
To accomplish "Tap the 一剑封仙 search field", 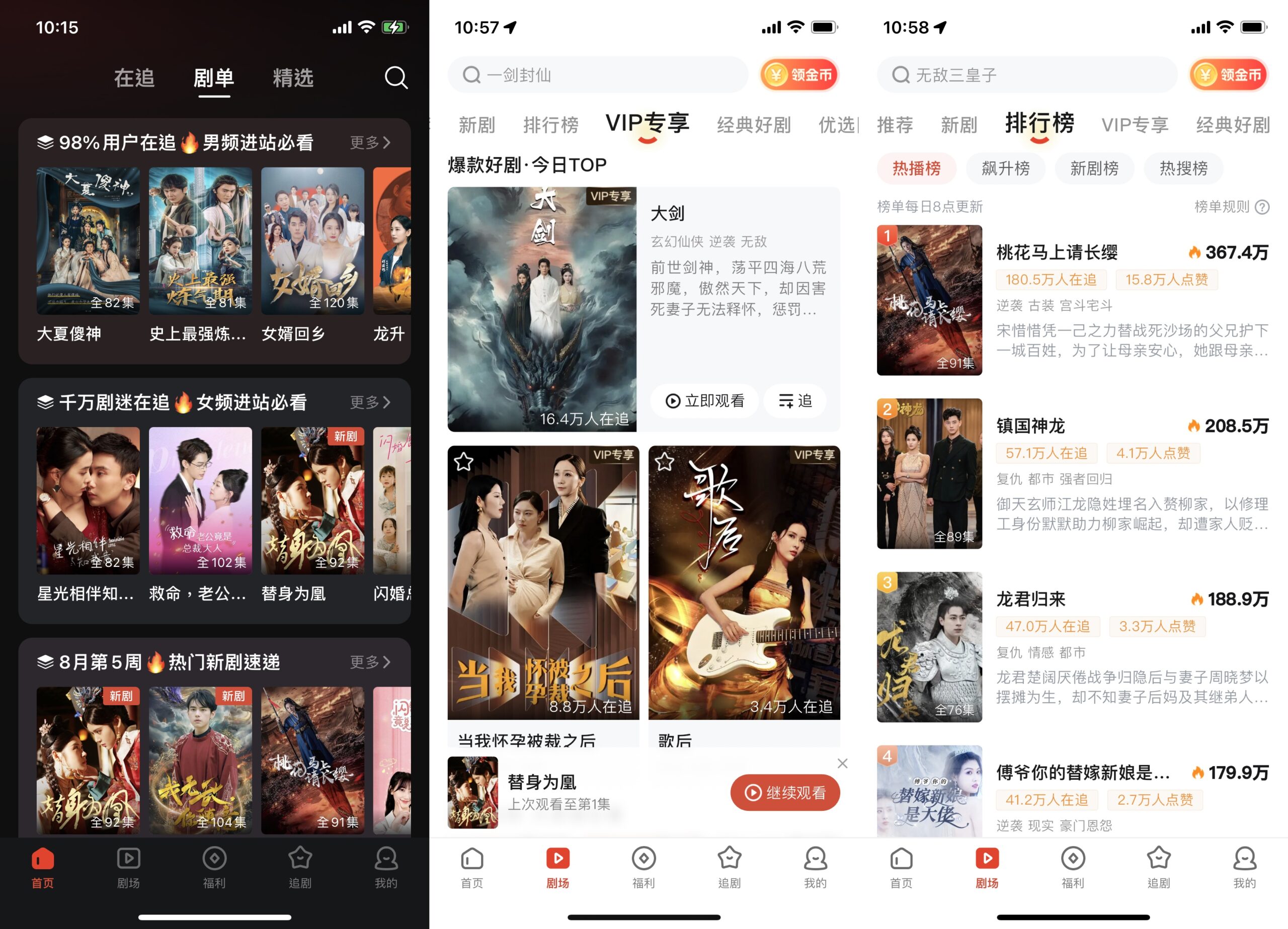I will pyautogui.click(x=596, y=75).
